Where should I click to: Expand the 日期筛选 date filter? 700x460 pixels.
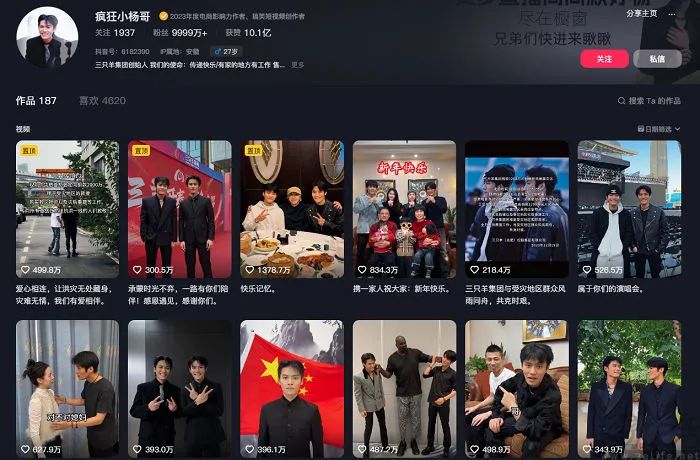pyautogui.click(x=657, y=129)
